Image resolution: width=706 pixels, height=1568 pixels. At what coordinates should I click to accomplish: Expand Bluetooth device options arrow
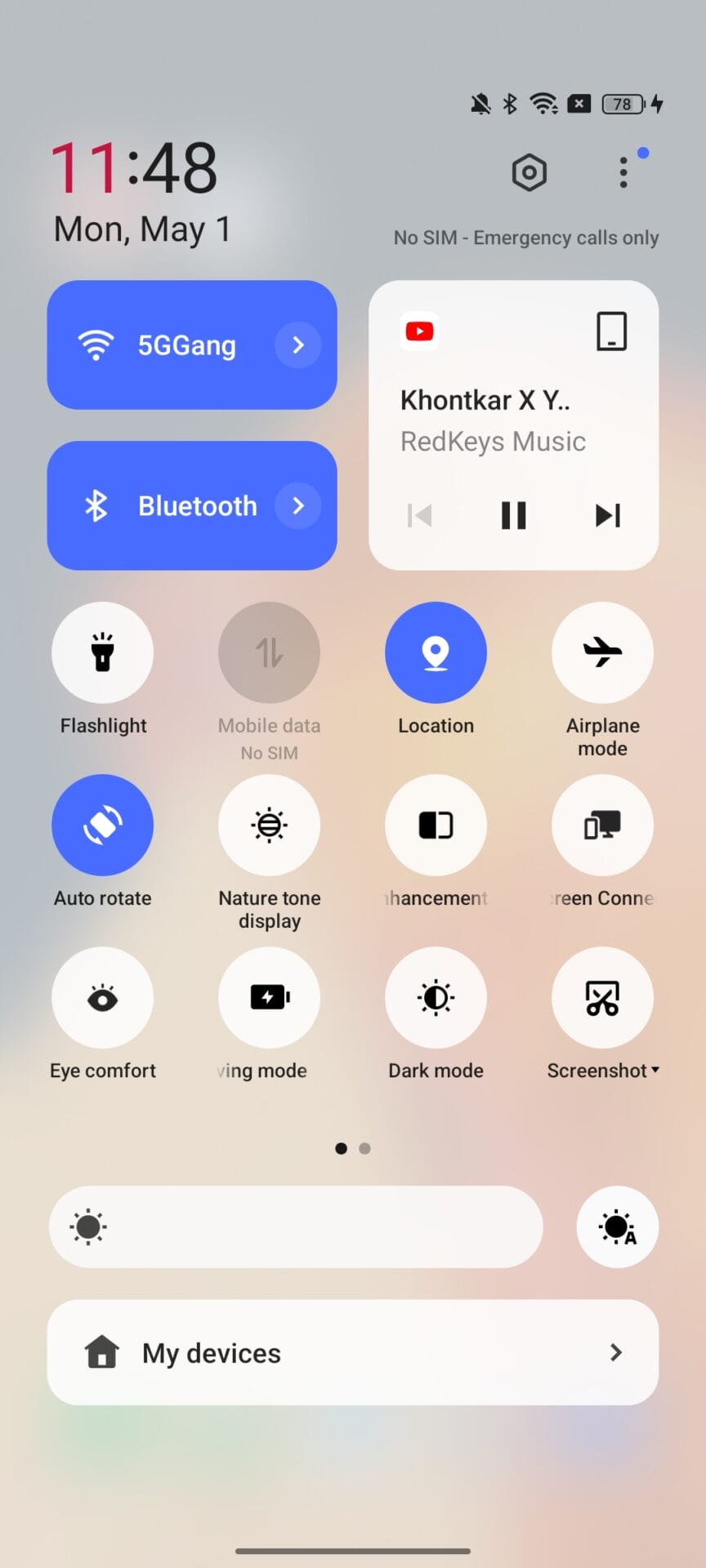[x=298, y=506]
